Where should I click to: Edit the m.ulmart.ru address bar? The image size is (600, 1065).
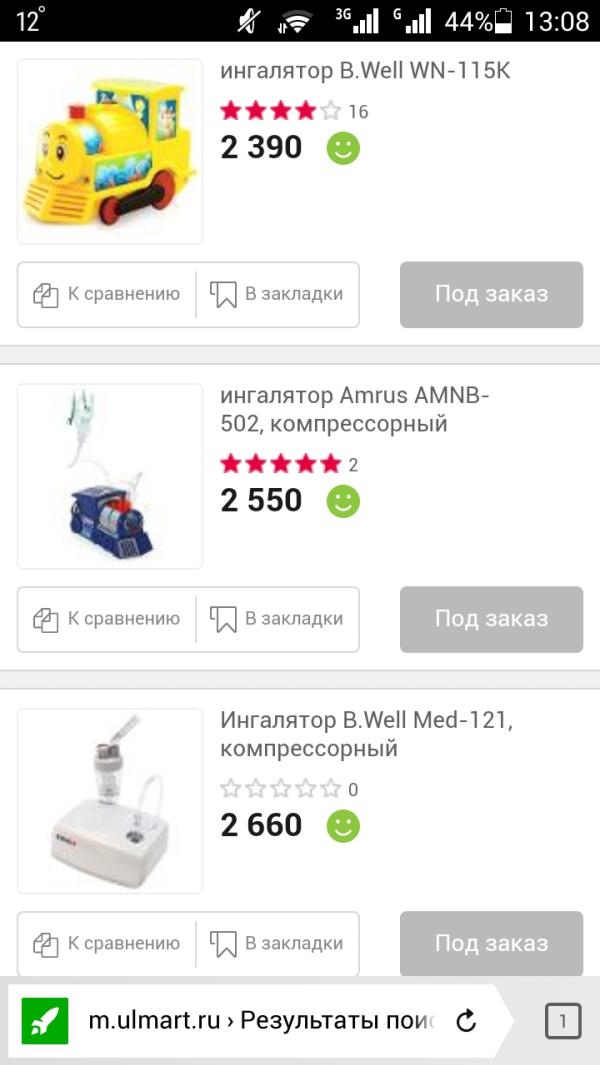click(x=260, y=1020)
